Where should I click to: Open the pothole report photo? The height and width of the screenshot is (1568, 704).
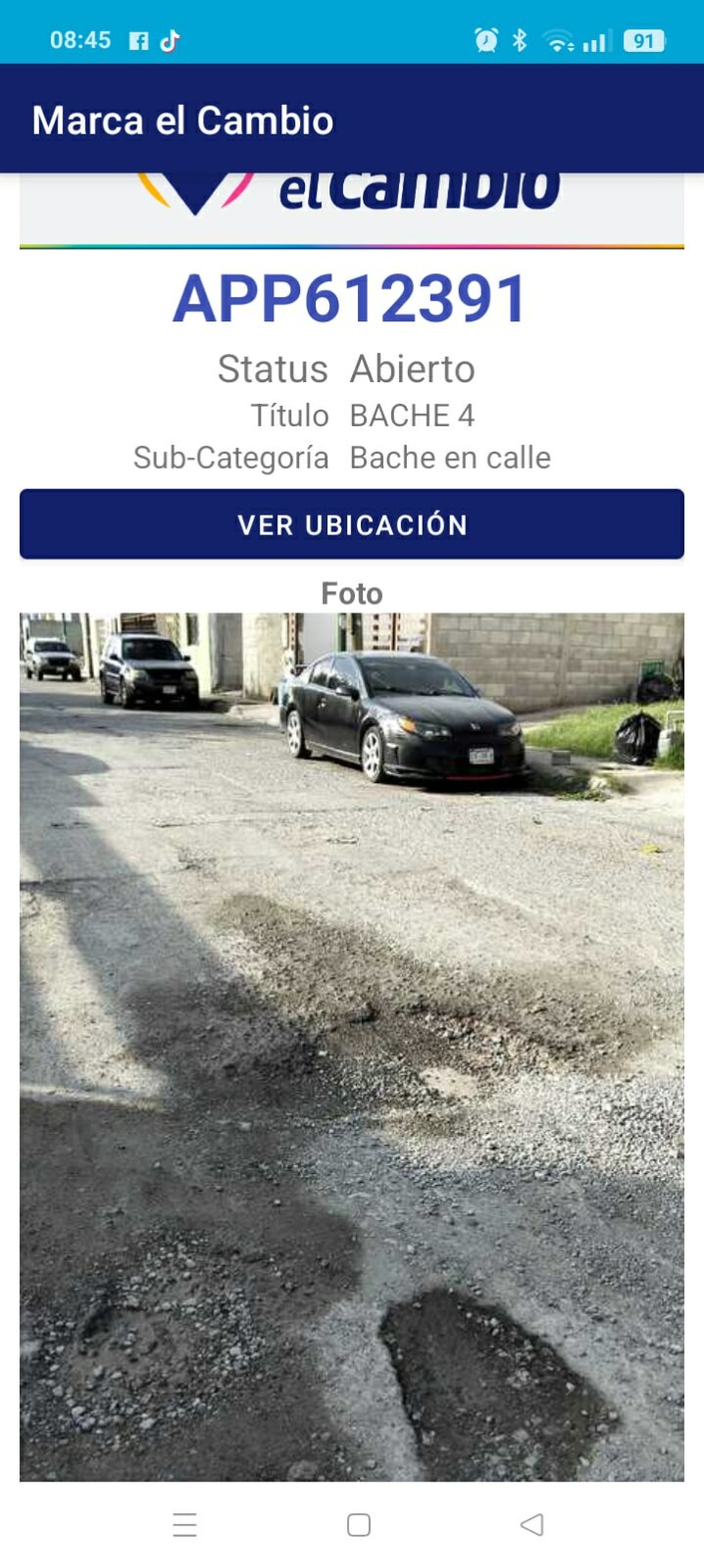[351, 1046]
